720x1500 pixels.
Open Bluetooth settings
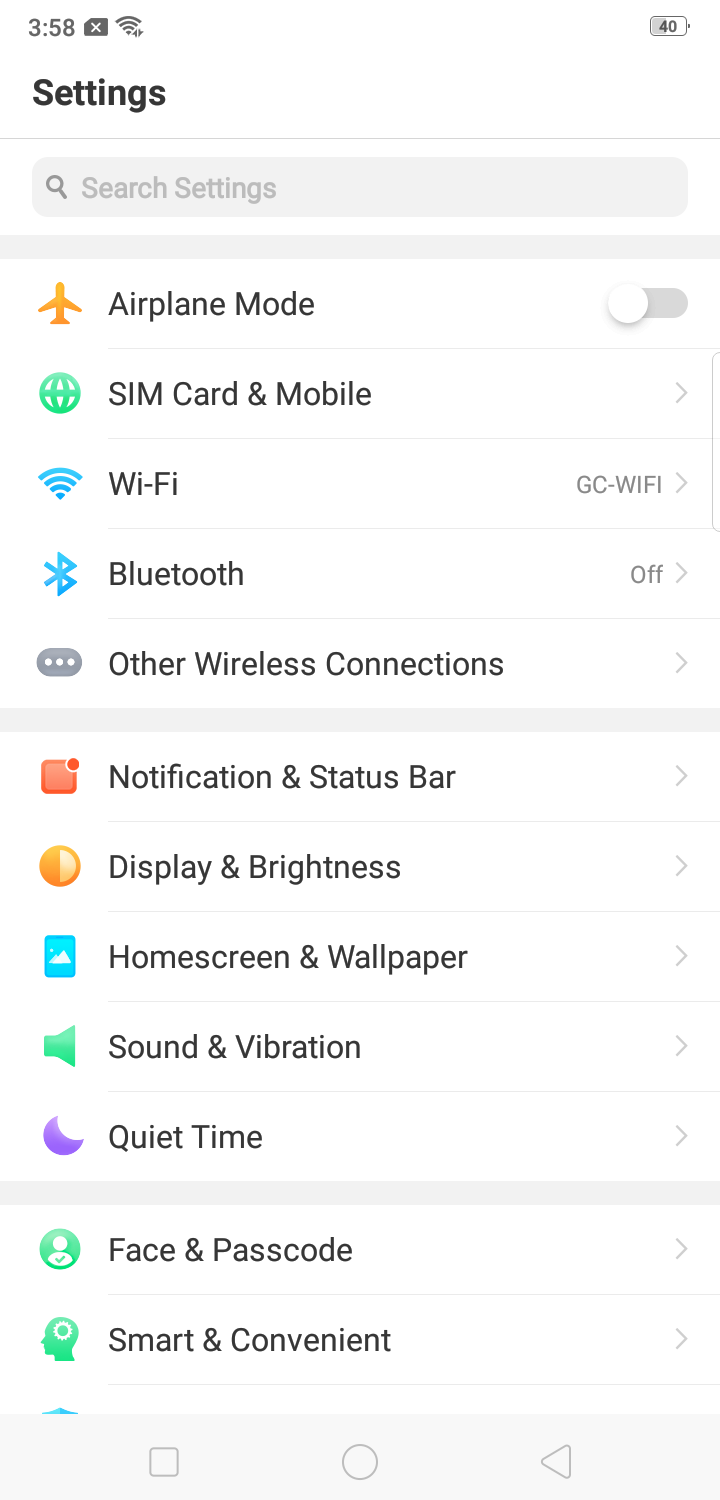pos(360,574)
